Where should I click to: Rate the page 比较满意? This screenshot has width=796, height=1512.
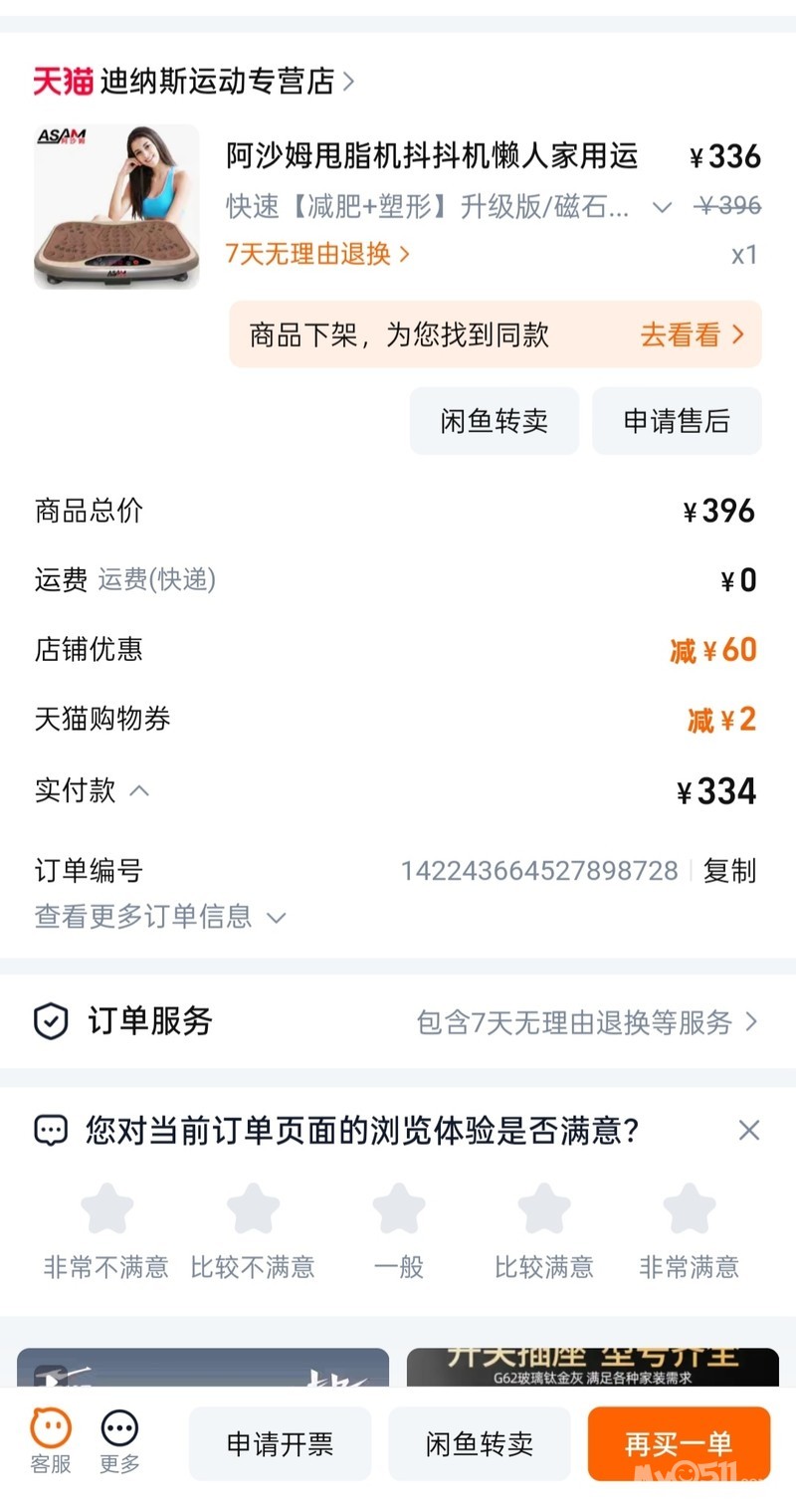click(544, 1209)
